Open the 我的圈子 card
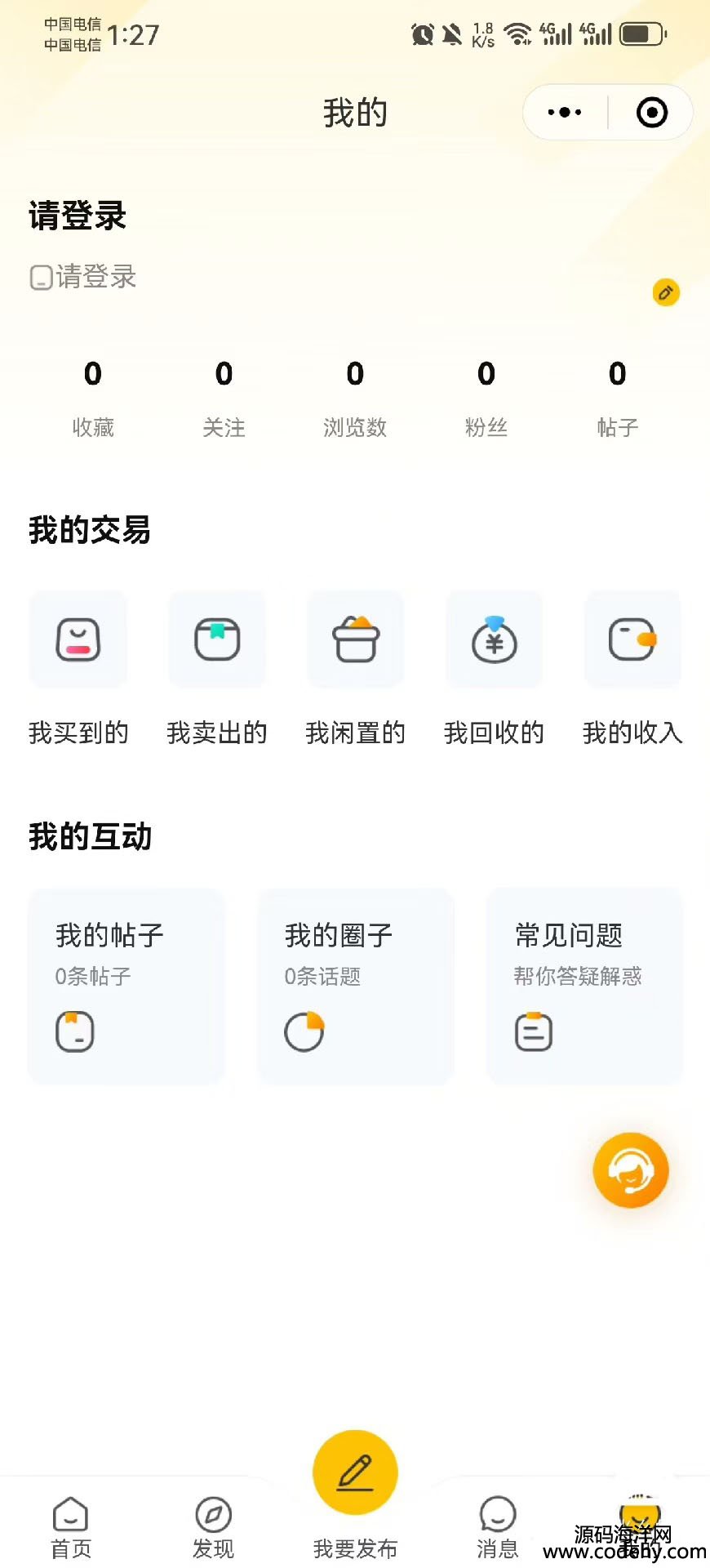Viewport: 710px width, 1568px height. pyautogui.click(x=356, y=987)
